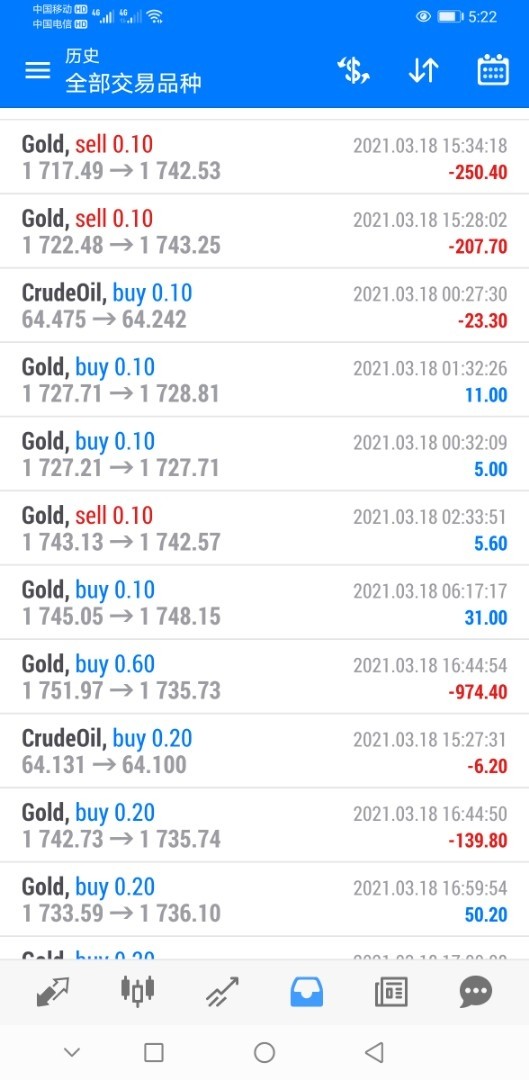The image size is (529, 1080).
Task: Switch to the candlestick chart tab
Action: click(137, 990)
